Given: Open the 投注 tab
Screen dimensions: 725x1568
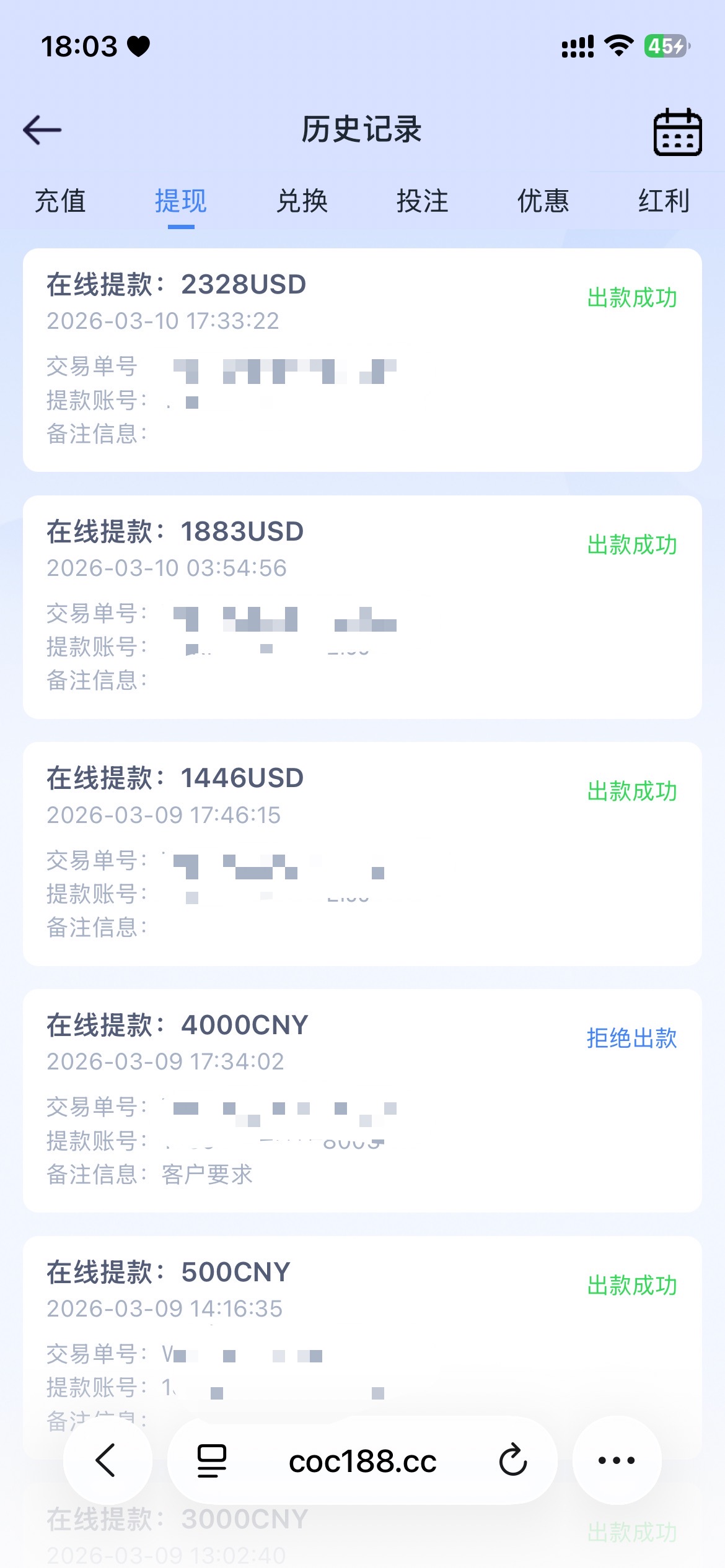Looking at the screenshot, I should click(x=423, y=201).
